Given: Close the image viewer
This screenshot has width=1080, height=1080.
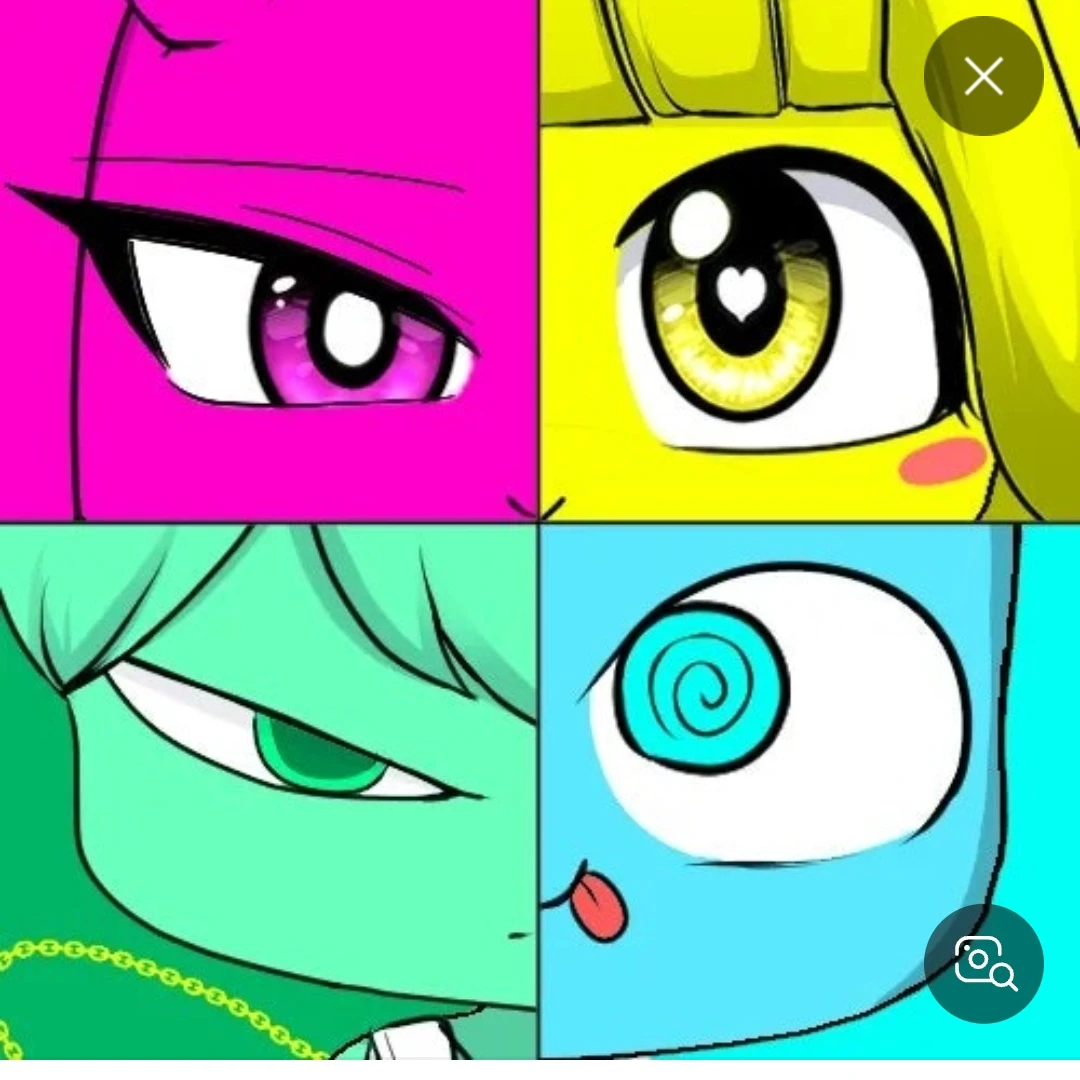Looking at the screenshot, I should click(983, 76).
